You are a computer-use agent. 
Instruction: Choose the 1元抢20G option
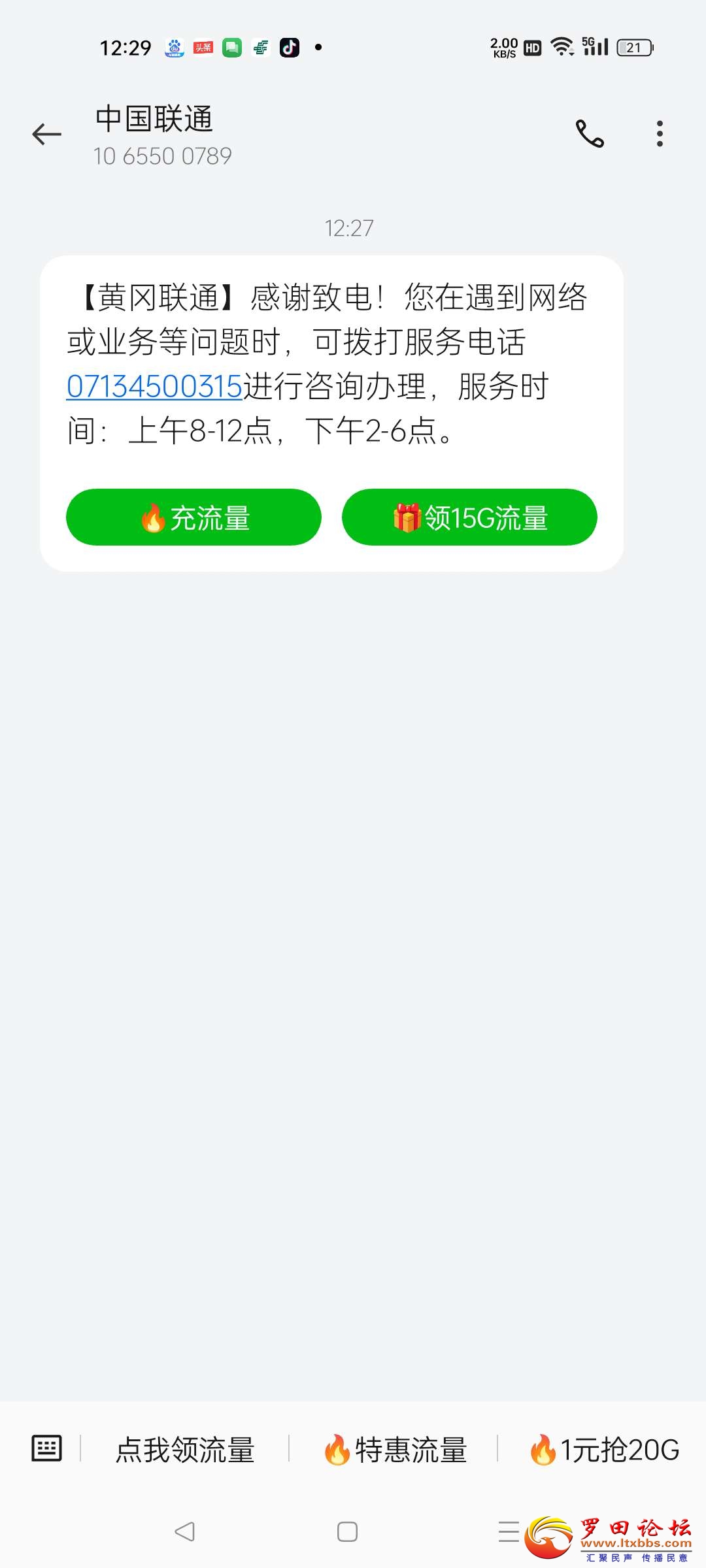(x=604, y=1449)
